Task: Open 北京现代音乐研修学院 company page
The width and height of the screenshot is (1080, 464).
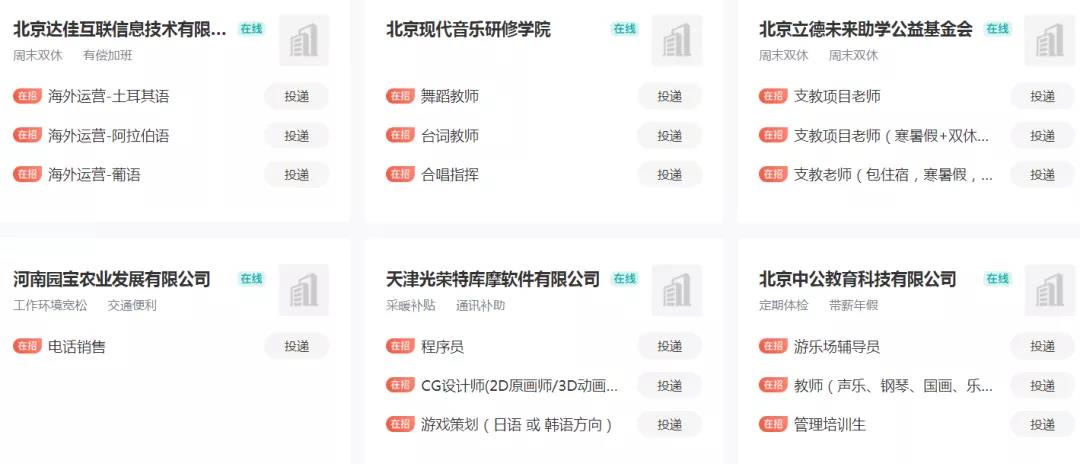Action: pos(468,29)
